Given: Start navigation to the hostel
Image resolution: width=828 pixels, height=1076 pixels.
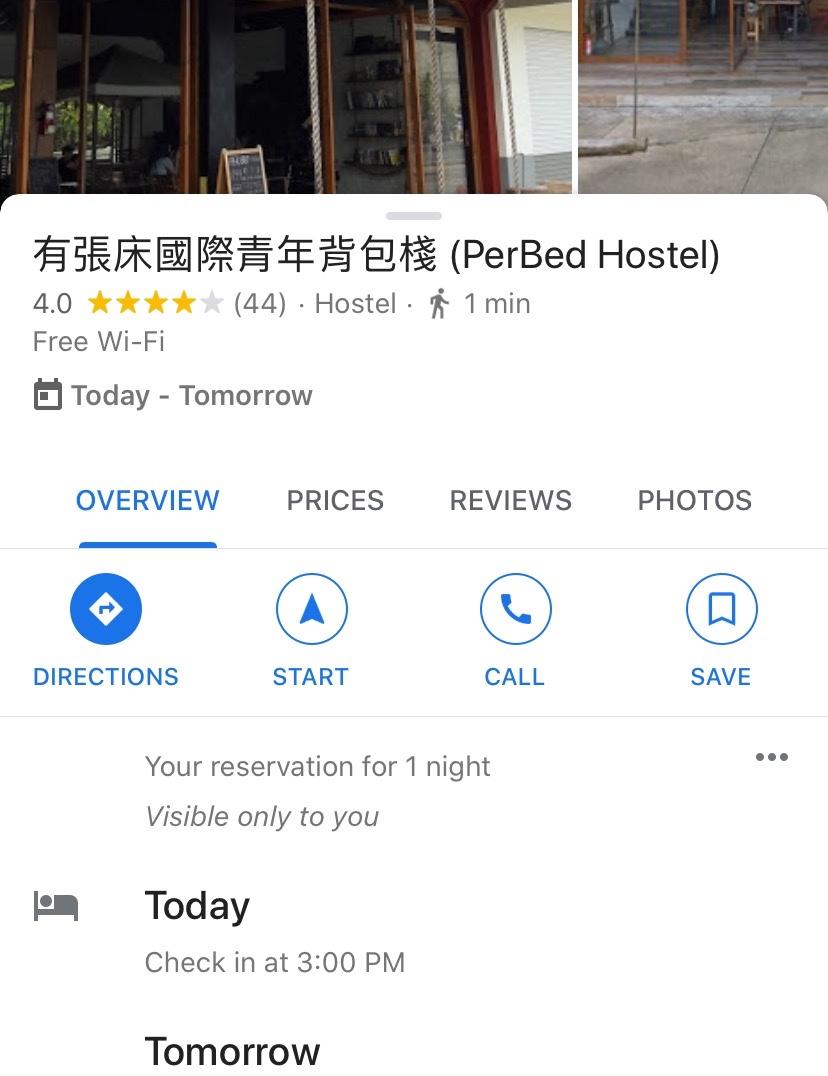Looking at the screenshot, I should coord(311,609).
